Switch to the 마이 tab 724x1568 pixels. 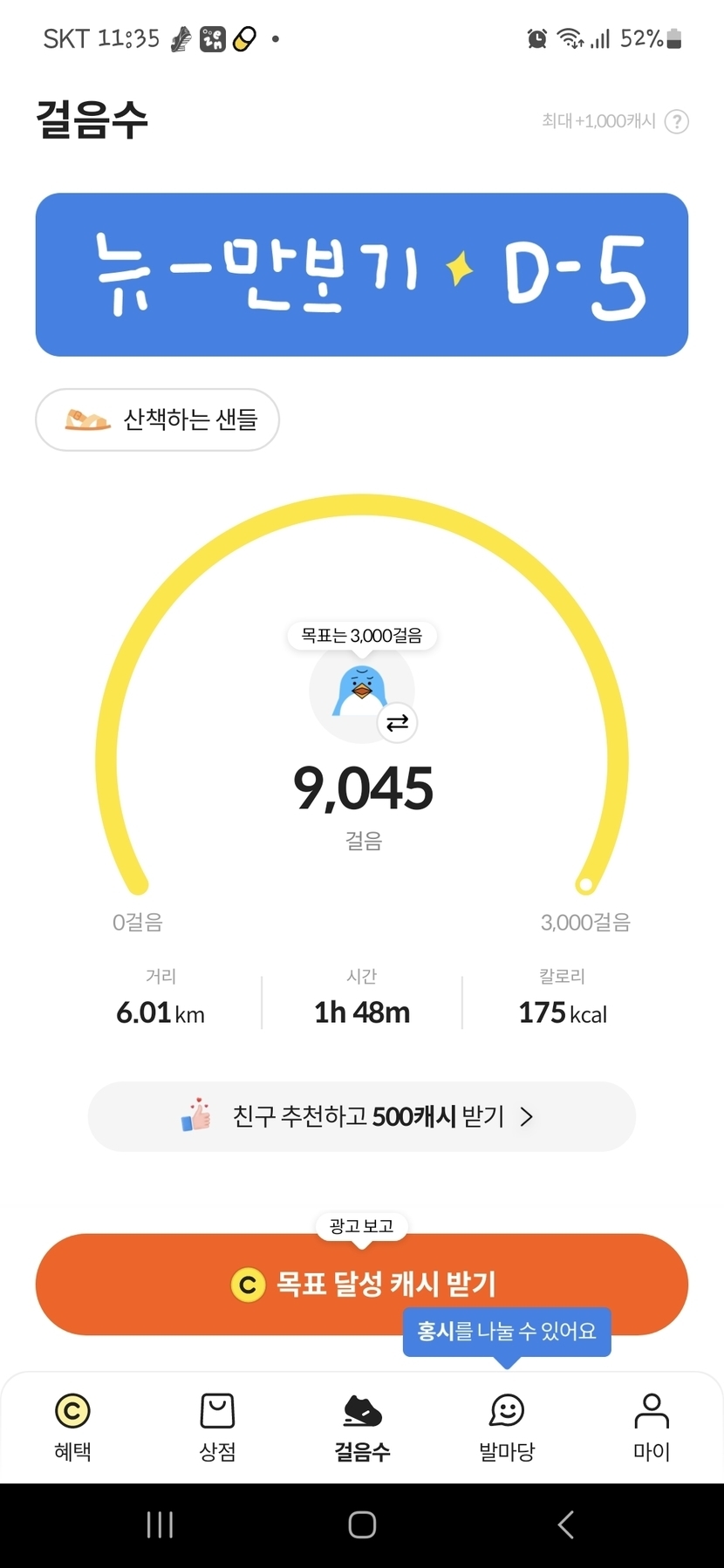tap(652, 1427)
